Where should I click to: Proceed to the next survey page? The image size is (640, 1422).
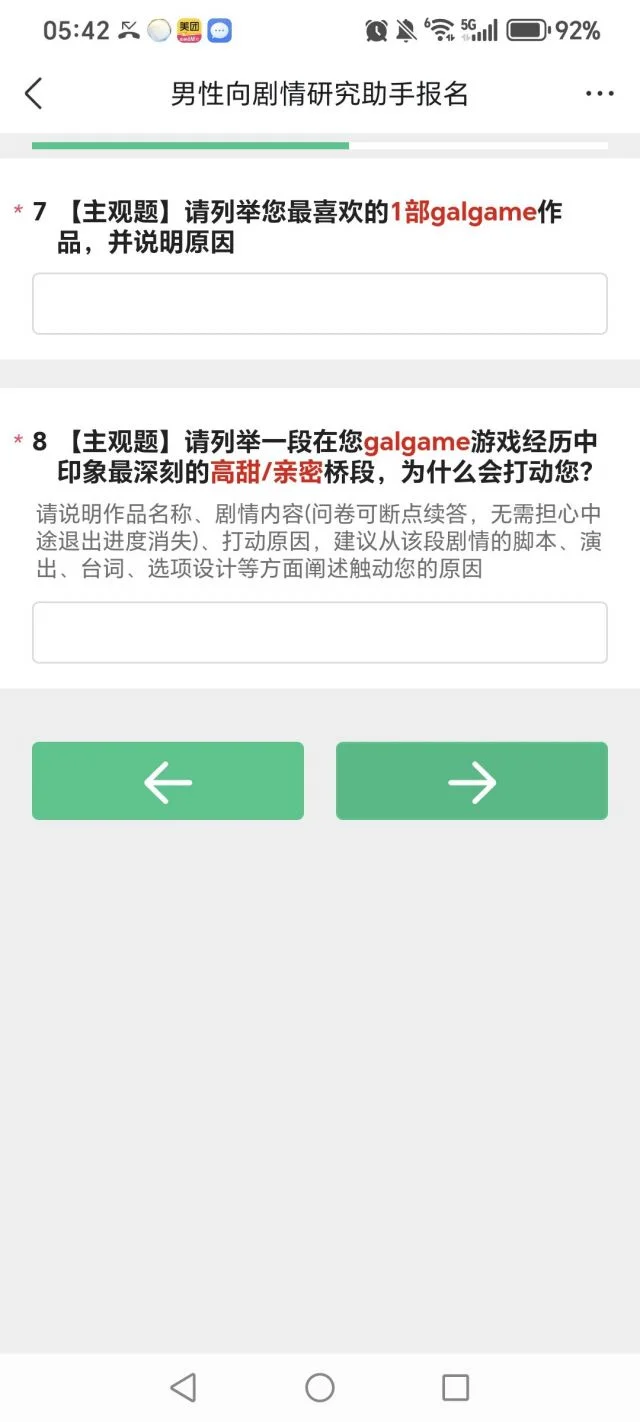(x=471, y=781)
